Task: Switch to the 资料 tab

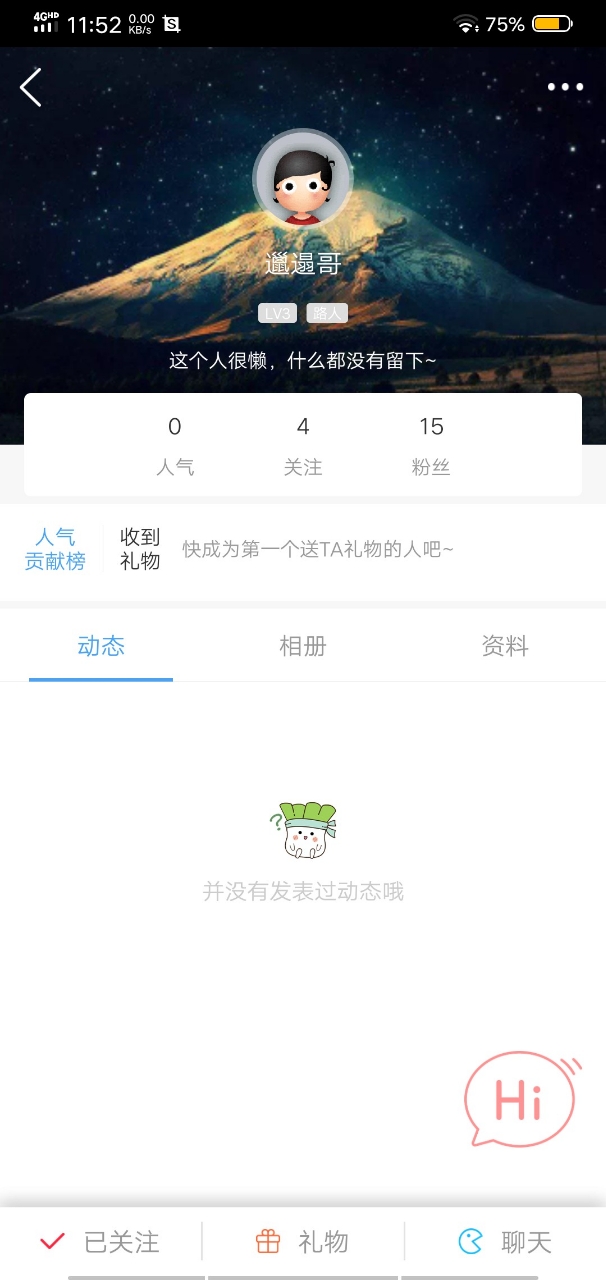Action: click(505, 647)
